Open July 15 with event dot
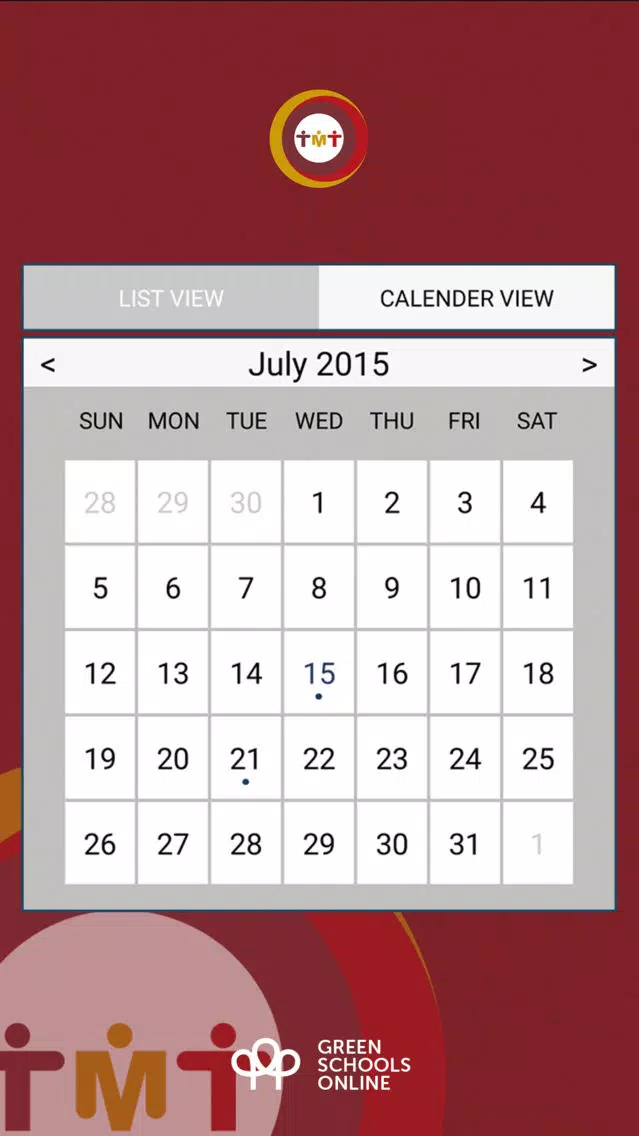Viewport: 639px width, 1136px height. [x=319, y=673]
